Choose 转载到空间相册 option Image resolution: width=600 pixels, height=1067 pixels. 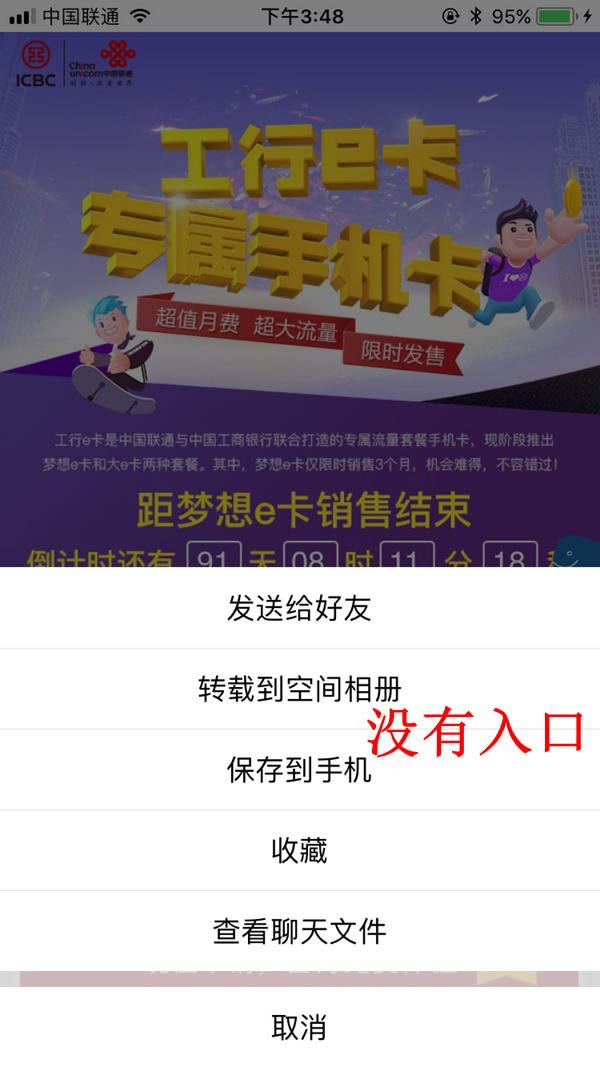(x=299, y=689)
